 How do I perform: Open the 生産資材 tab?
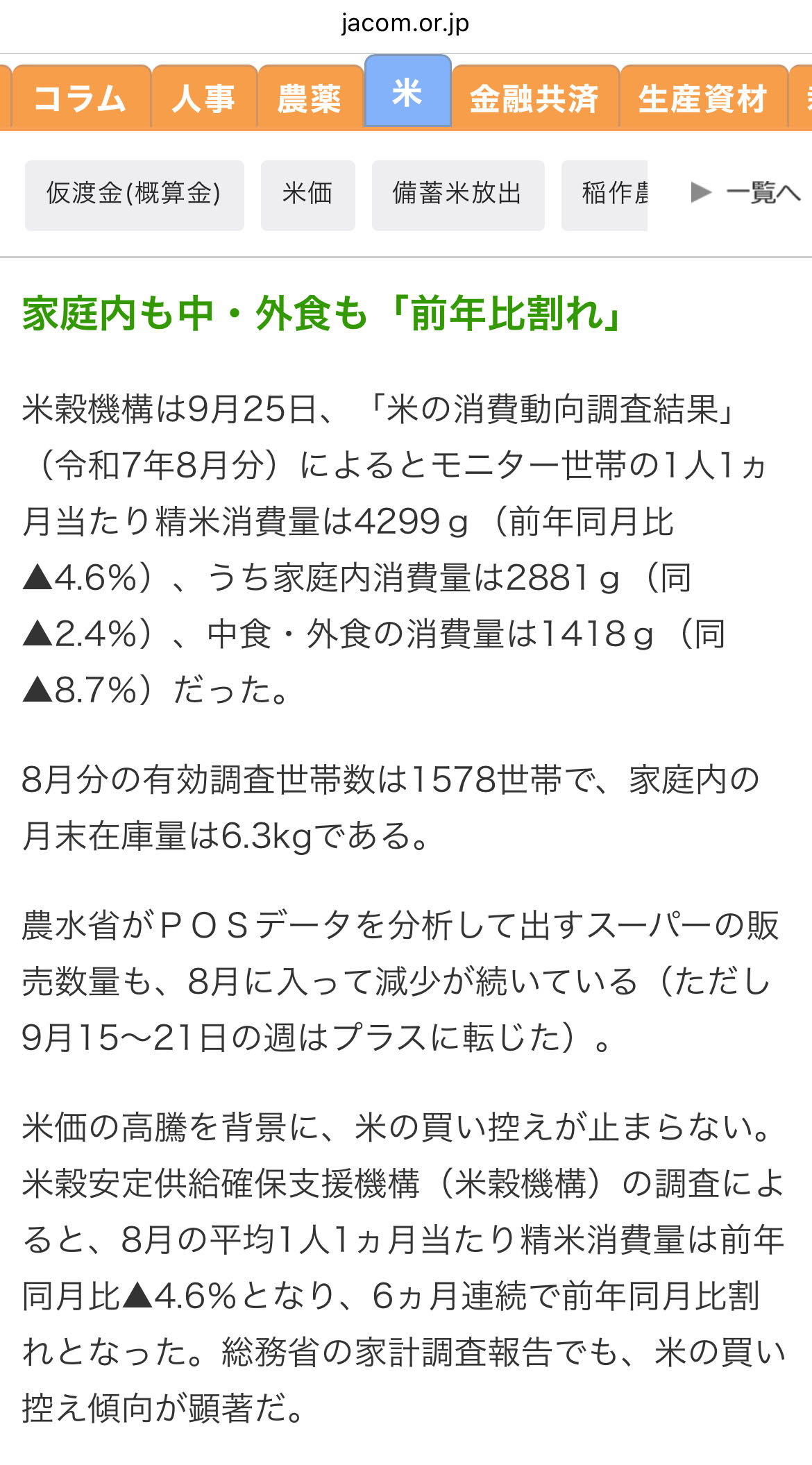click(702, 98)
